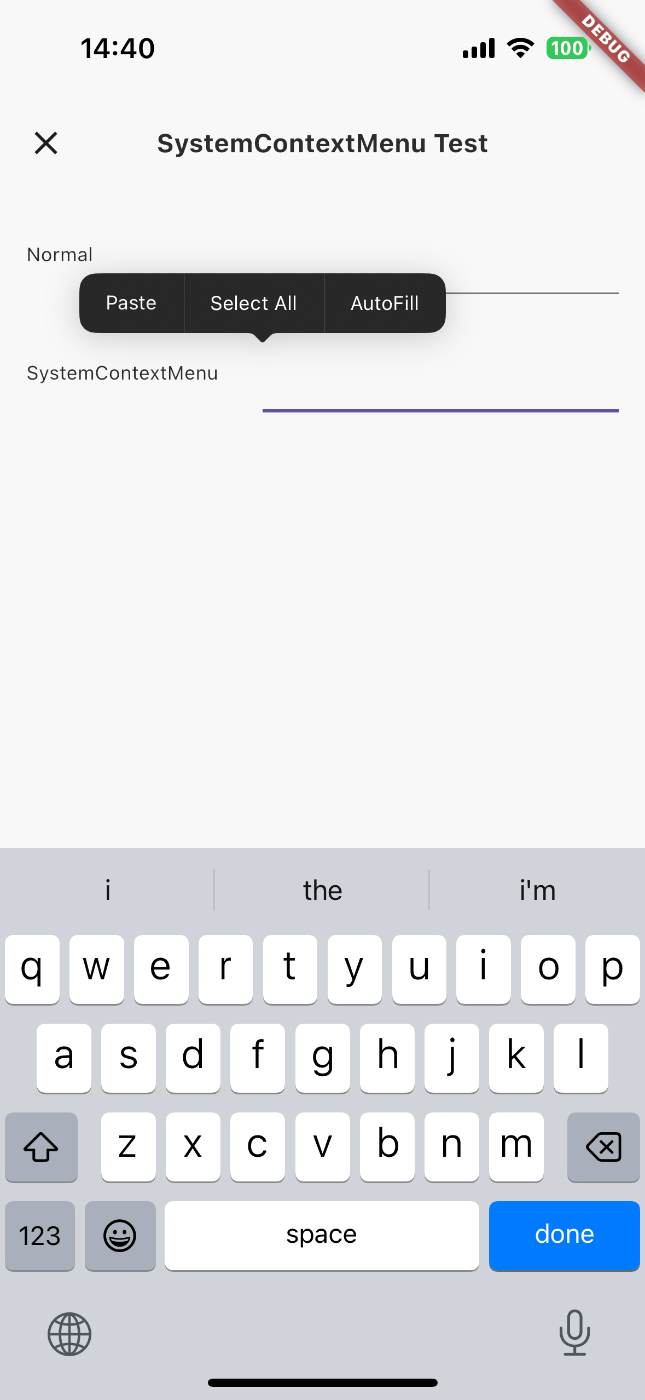
Task: Choose Select All in the context menu
Action: tap(254, 303)
